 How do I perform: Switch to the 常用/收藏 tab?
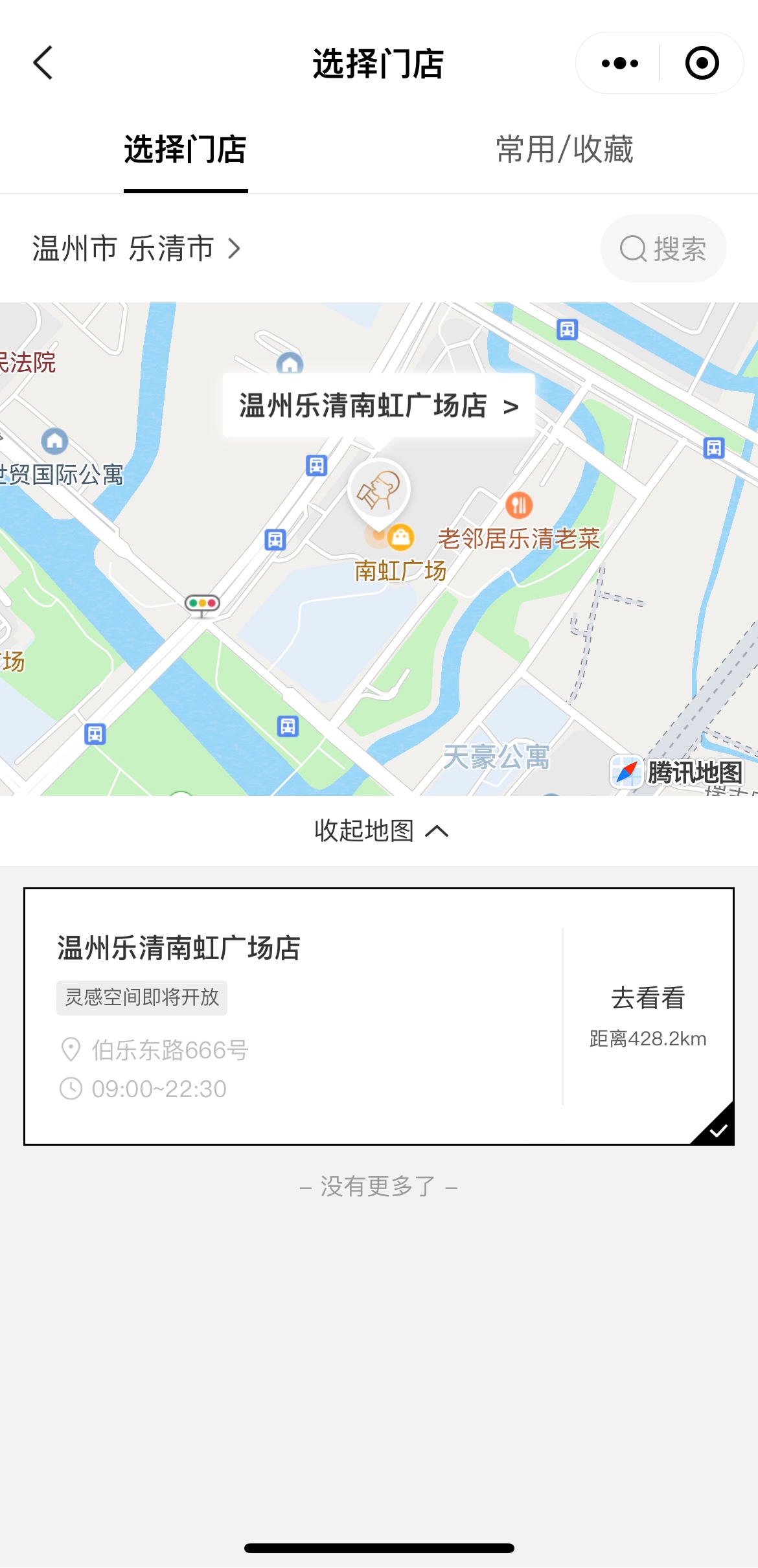[564, 150]
